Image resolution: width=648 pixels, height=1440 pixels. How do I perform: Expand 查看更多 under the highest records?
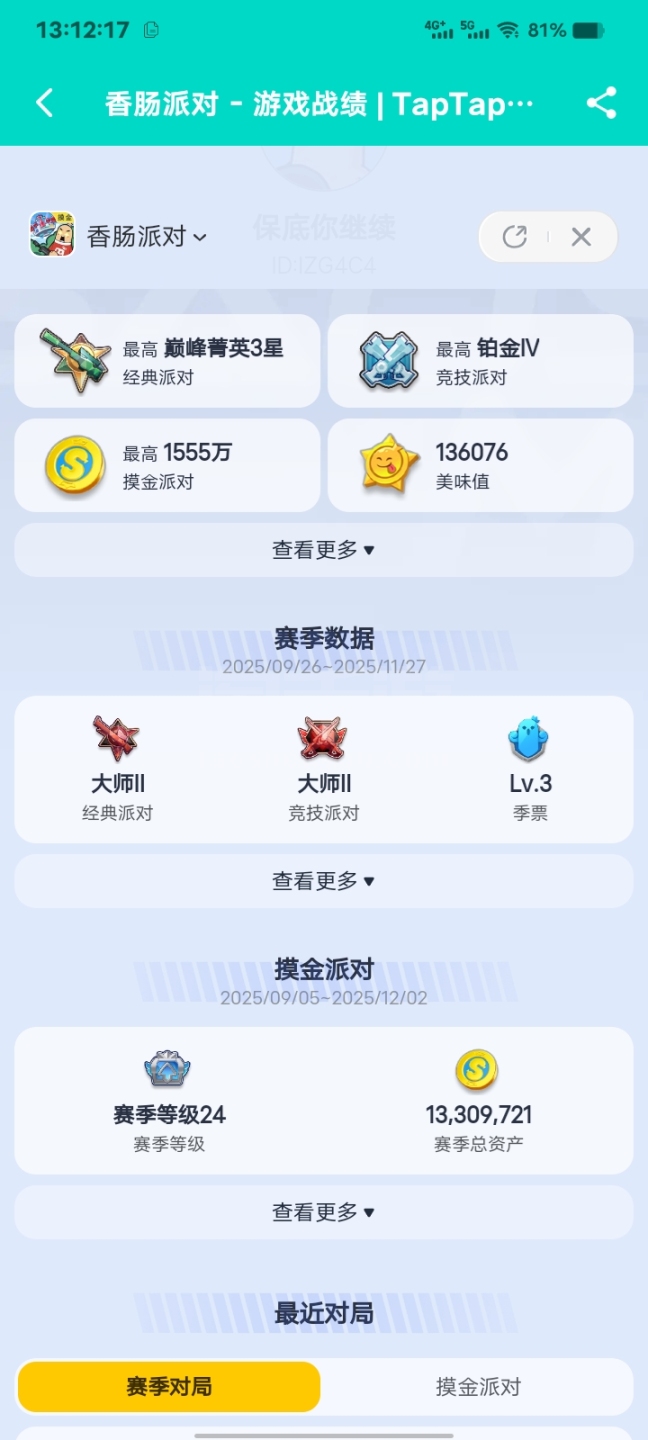coord(323,550)
